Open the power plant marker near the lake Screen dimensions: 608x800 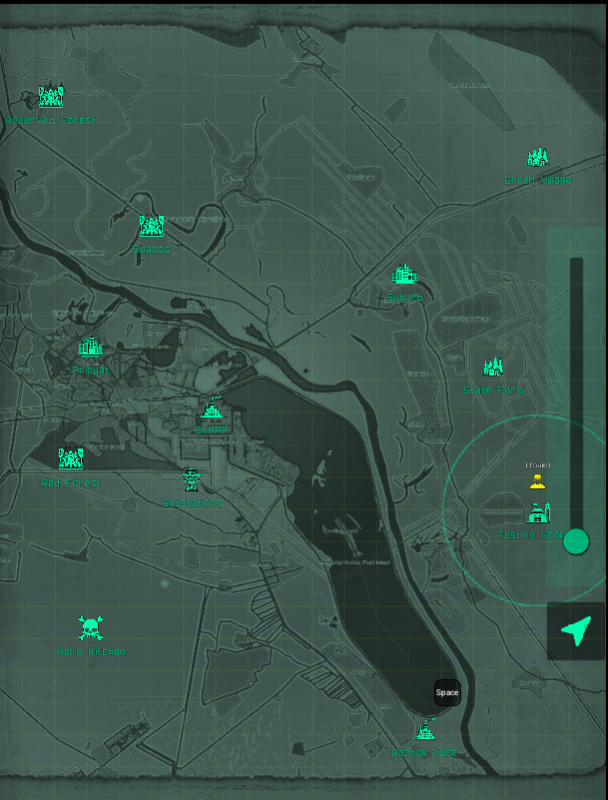point(211,409)
